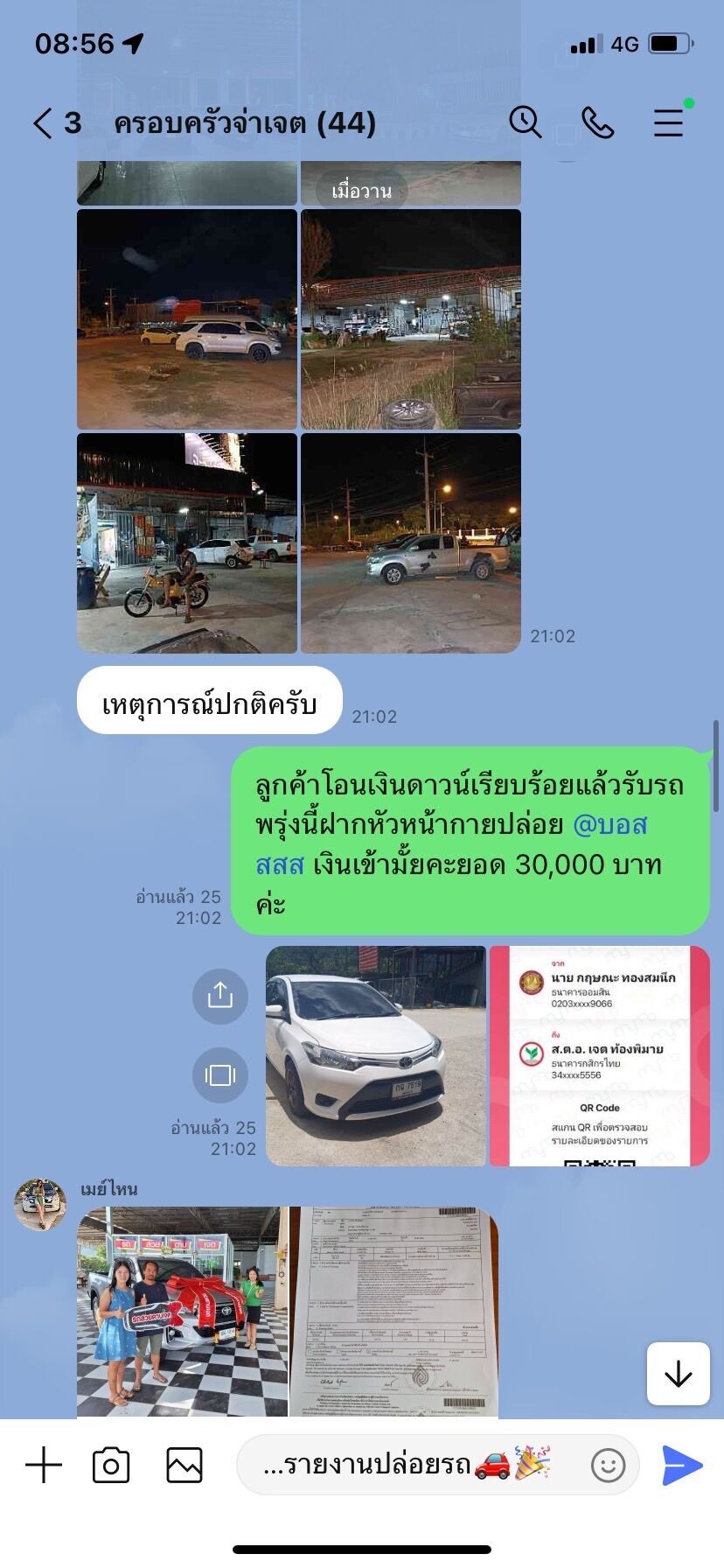
Task: View sent images as a slideshow
Action: click(219, 1074)
